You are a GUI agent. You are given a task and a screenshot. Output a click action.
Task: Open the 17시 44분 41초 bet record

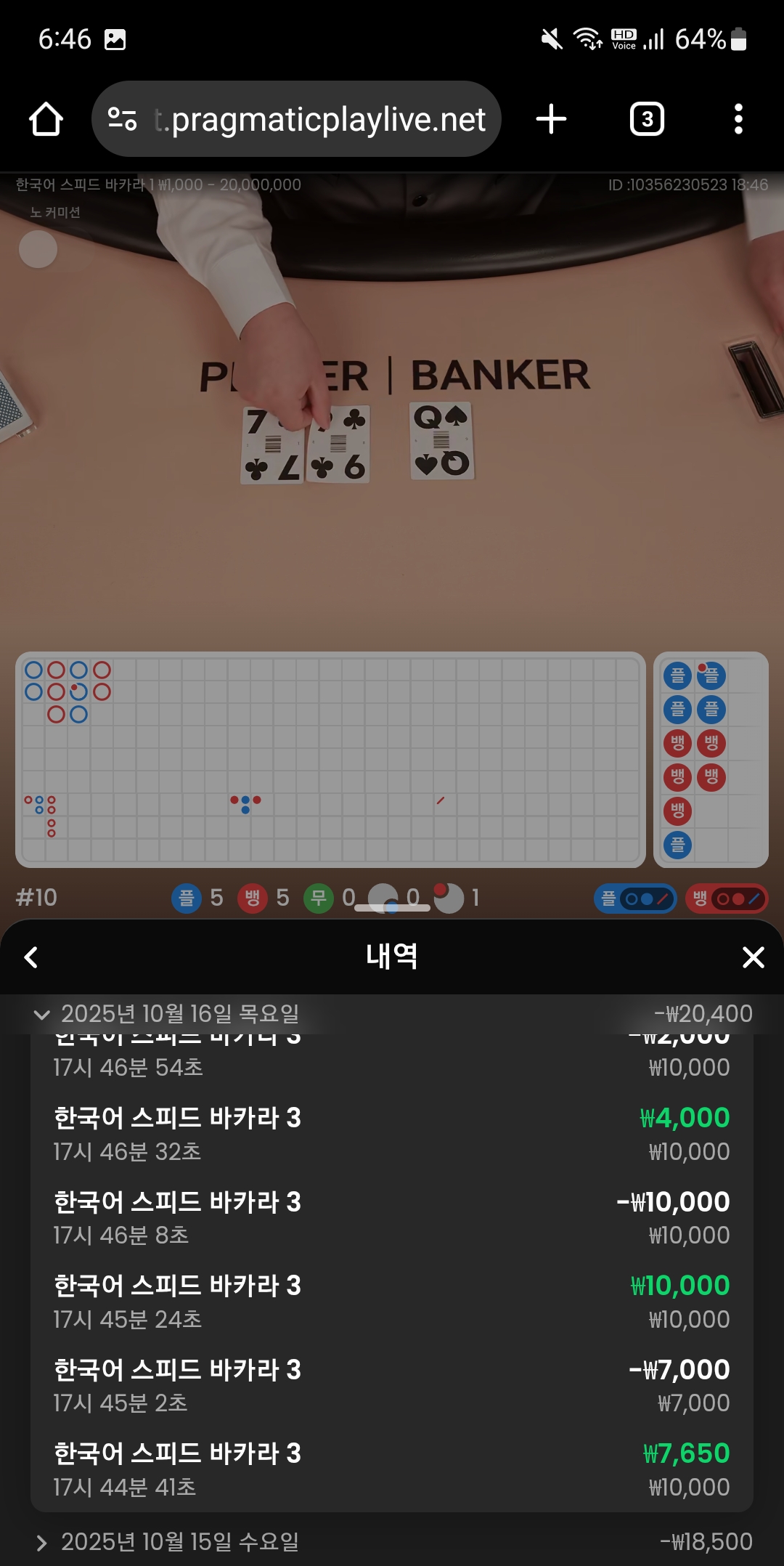[x=392, y=1469]
